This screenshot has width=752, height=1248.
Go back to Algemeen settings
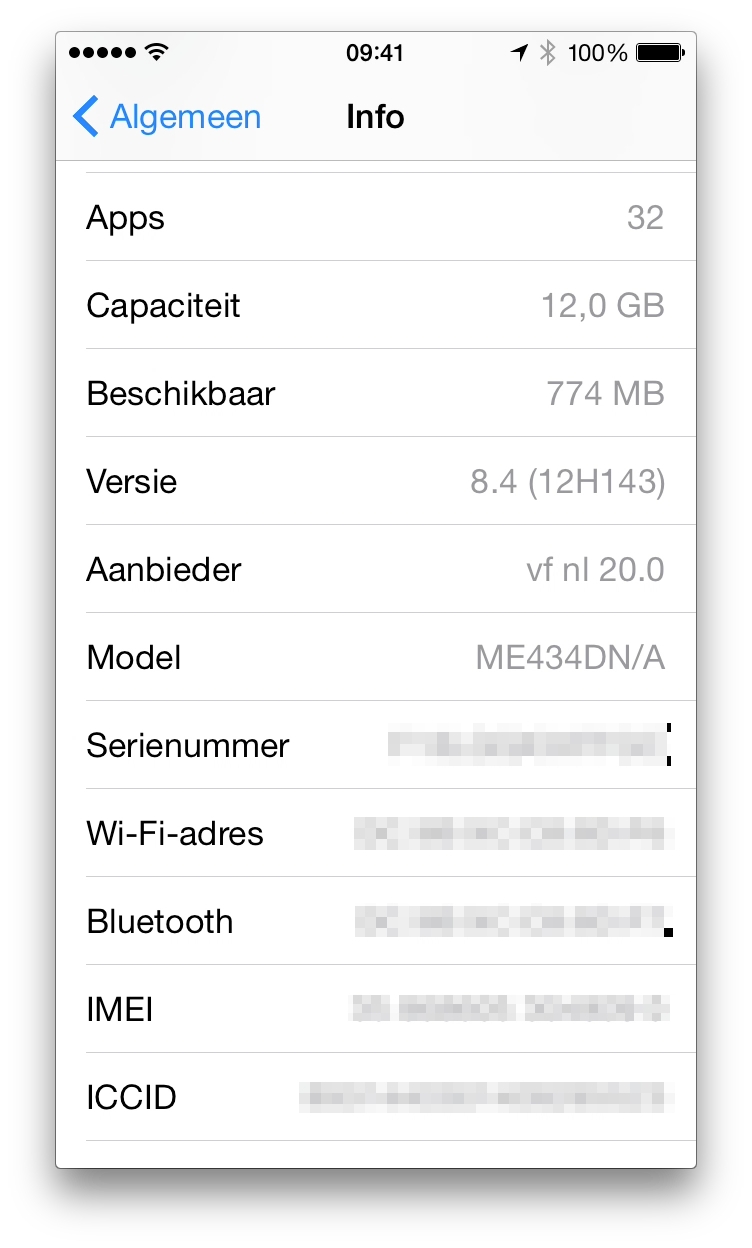(167, 117)
